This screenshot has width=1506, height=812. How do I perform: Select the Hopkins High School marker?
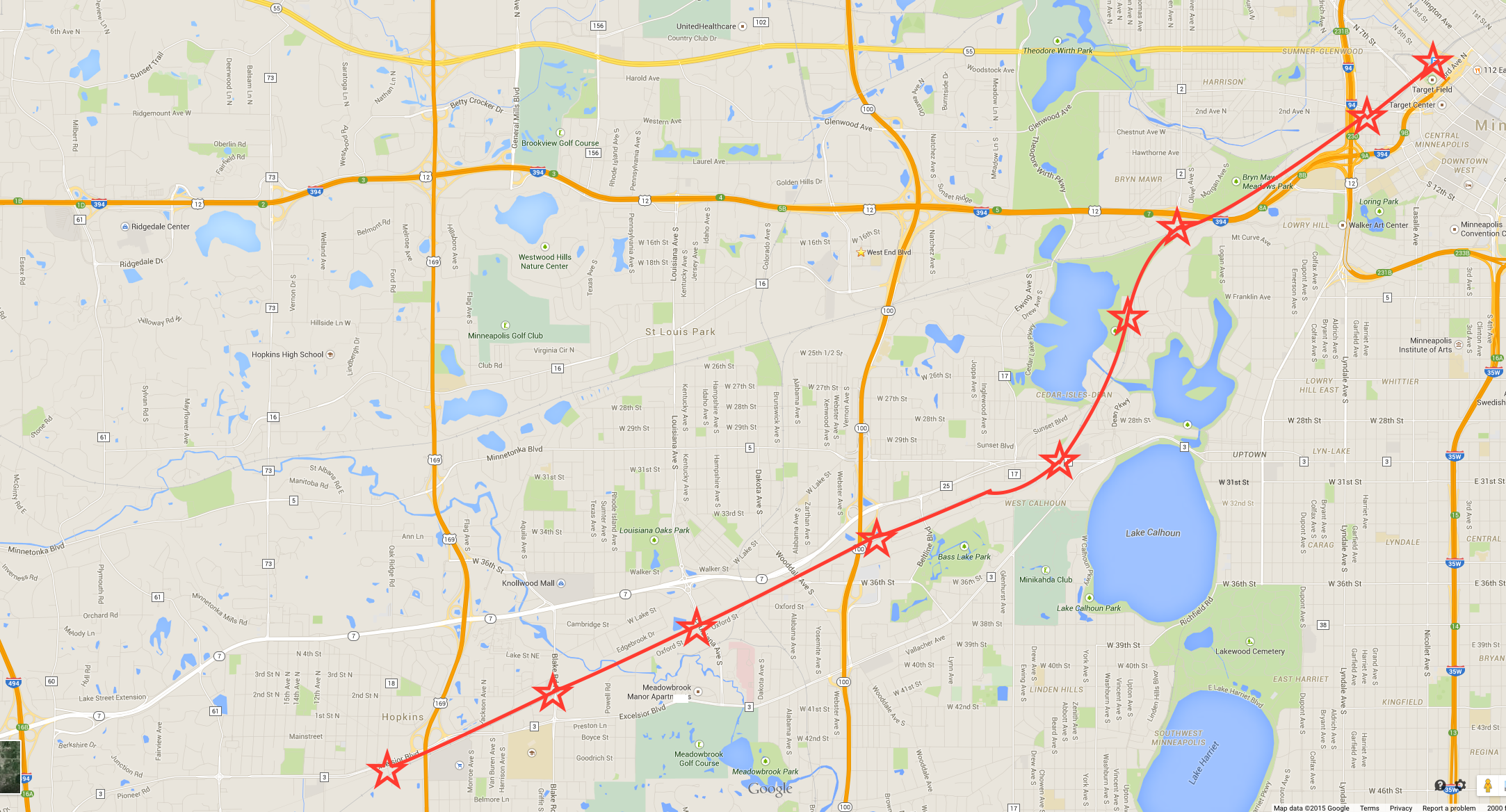click(330, 355)
